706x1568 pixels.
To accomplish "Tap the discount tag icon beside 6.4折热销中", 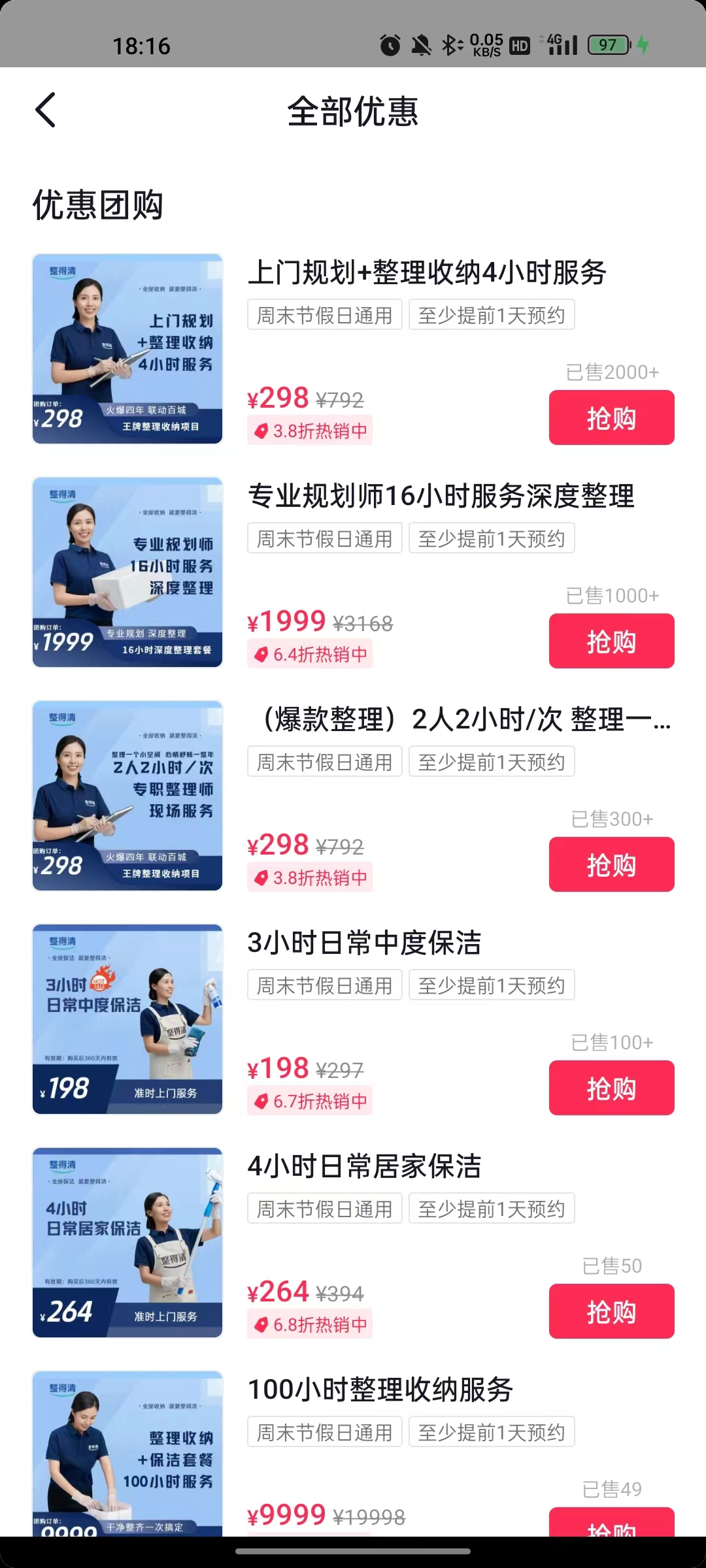I will [261, 653].
